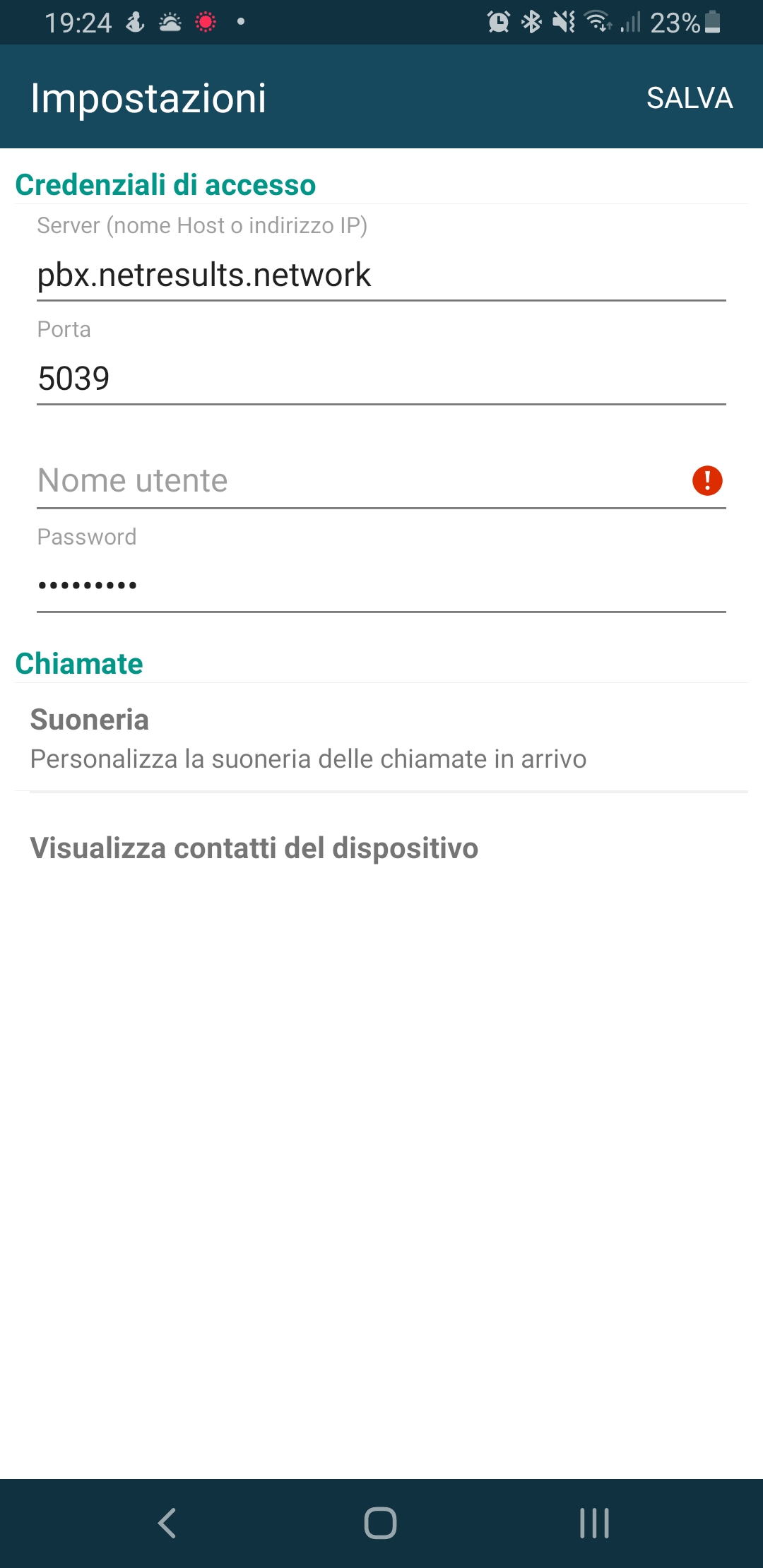Edit the Porta field showing 5039
This screenshot has height=1568, width=763.
point(381,379)
